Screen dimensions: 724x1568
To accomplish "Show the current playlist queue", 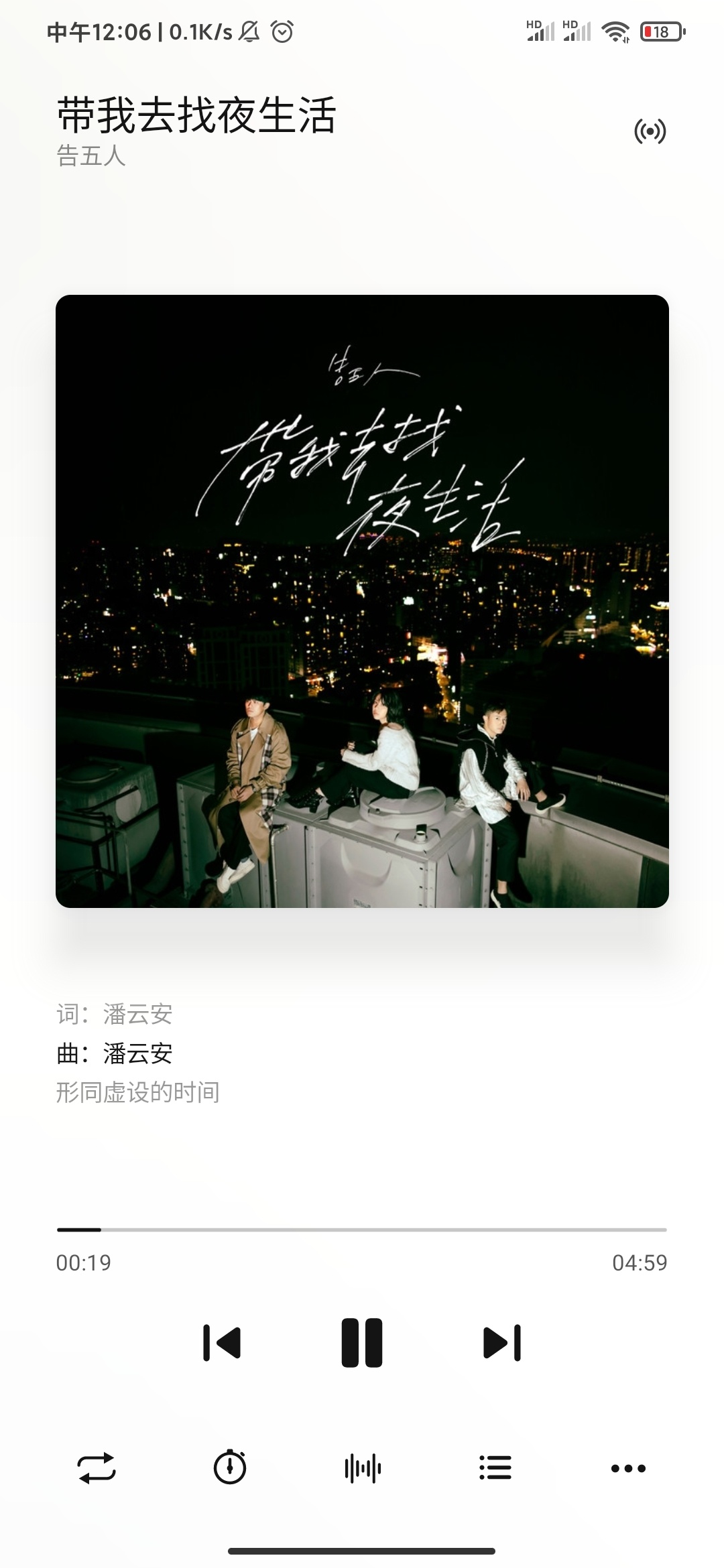I will pos(495,1468).
